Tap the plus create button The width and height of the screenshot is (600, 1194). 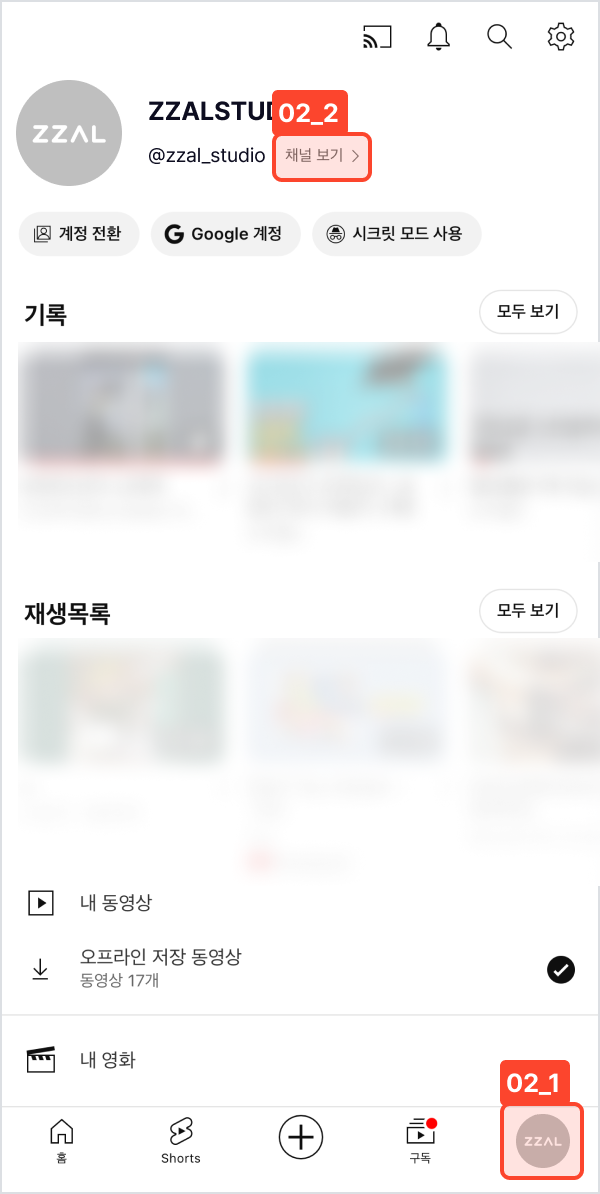pyautogui.click(x=301, y=1137)
